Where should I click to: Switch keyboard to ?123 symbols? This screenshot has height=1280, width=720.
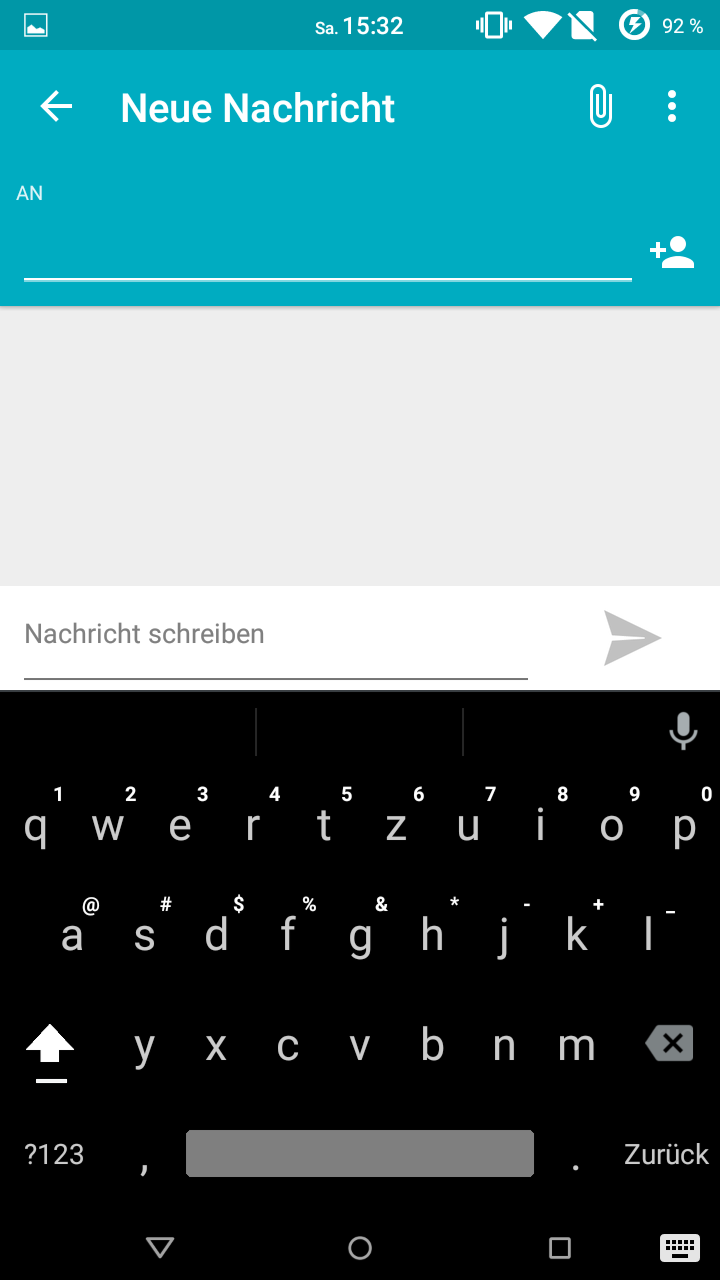tap(54, 1154)
